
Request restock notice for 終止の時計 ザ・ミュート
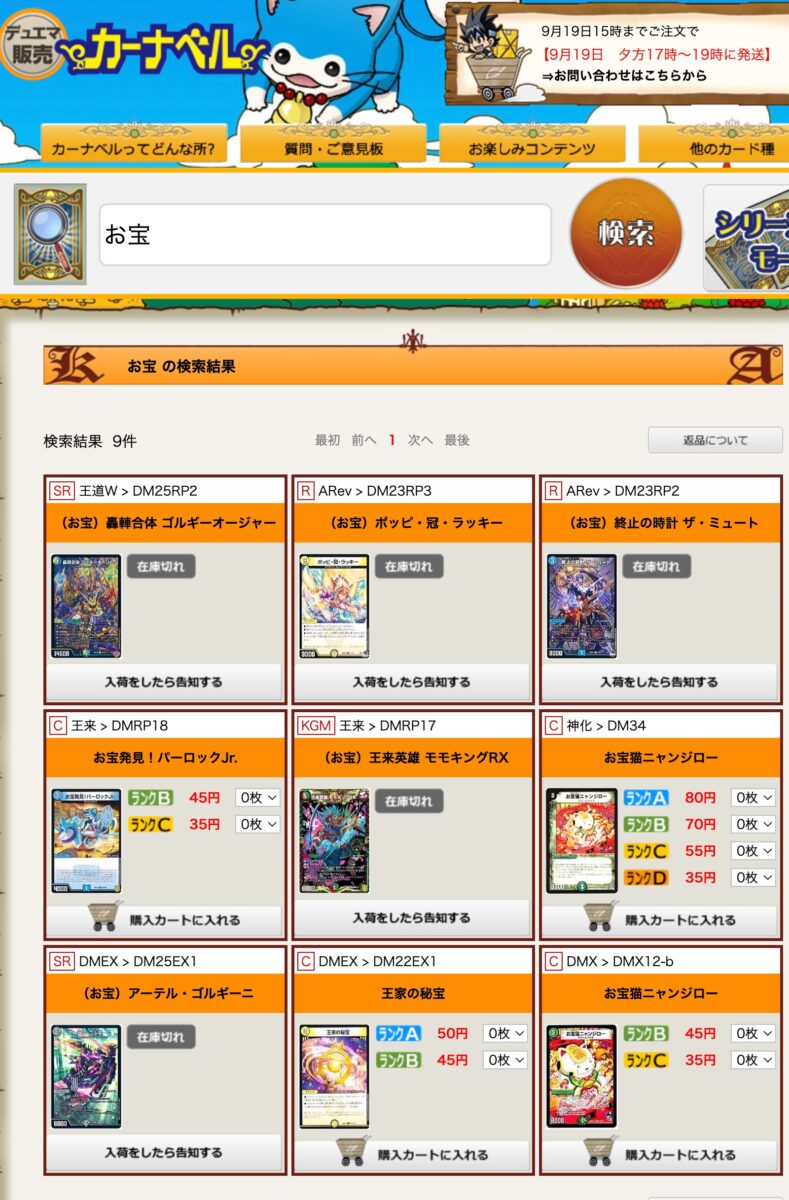click(x=659, y=682)
